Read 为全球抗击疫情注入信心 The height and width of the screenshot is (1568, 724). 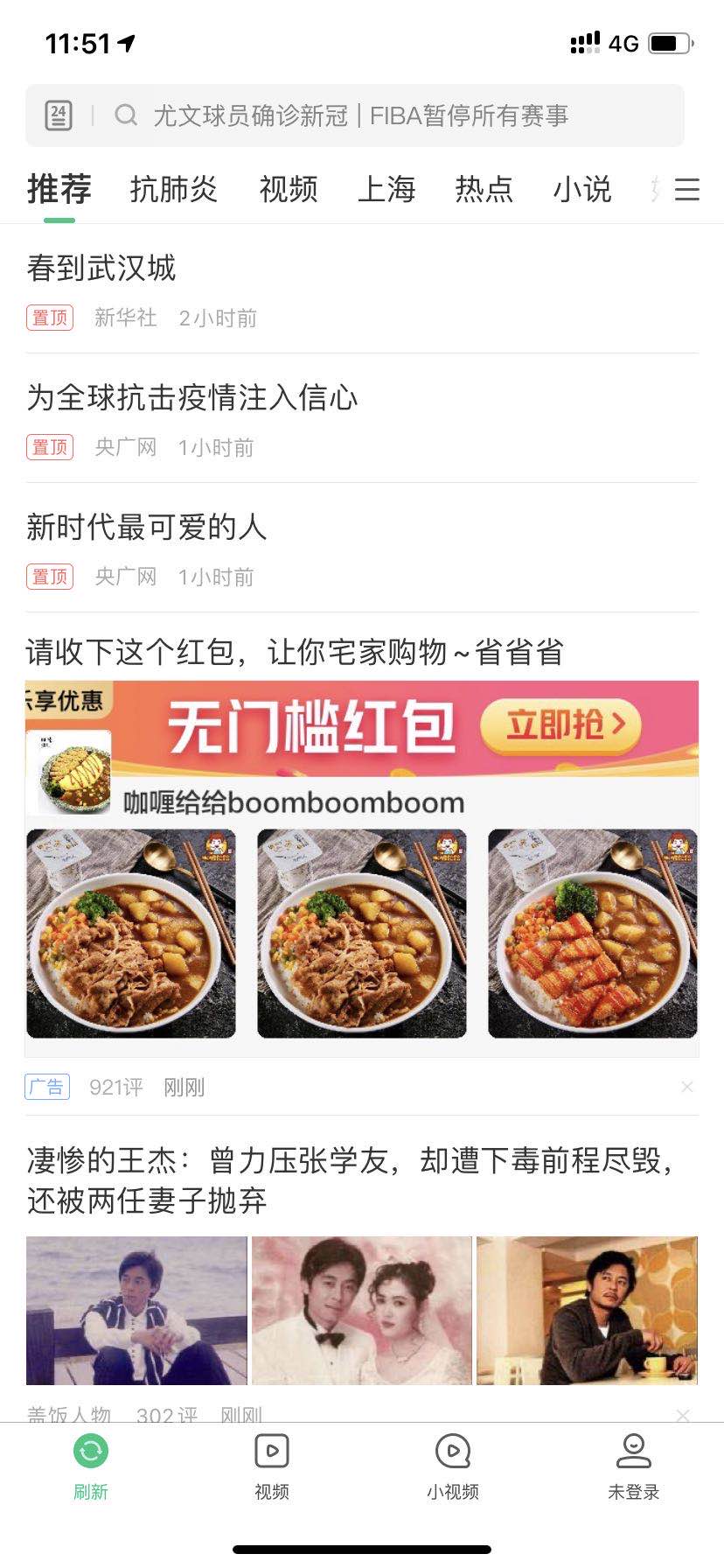pos(192,398)
